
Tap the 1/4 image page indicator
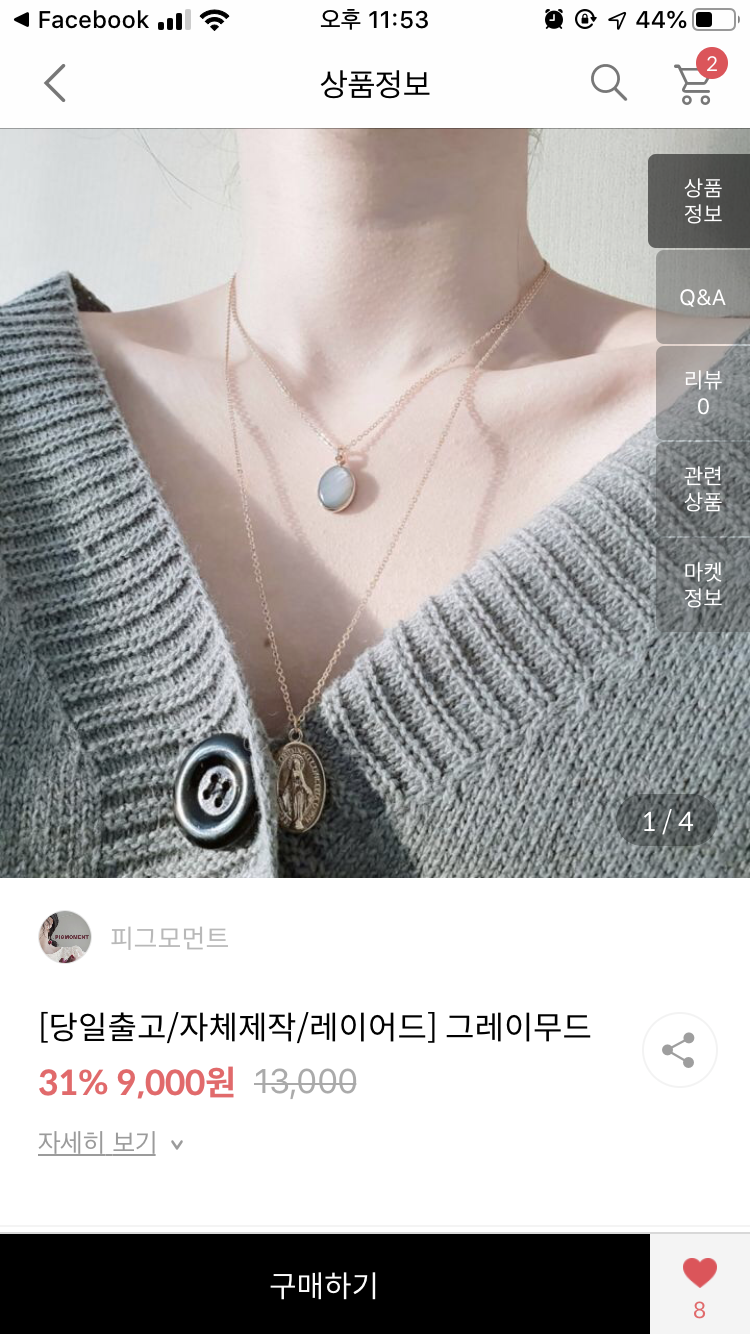coord(666,820)
